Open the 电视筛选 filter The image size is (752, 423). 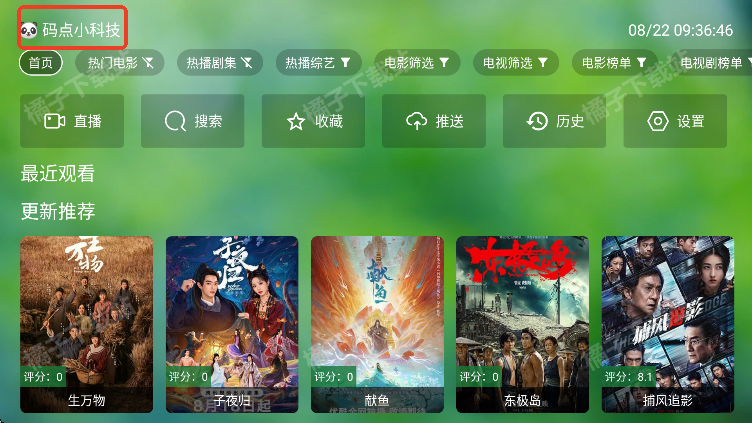tap(515, 62)
